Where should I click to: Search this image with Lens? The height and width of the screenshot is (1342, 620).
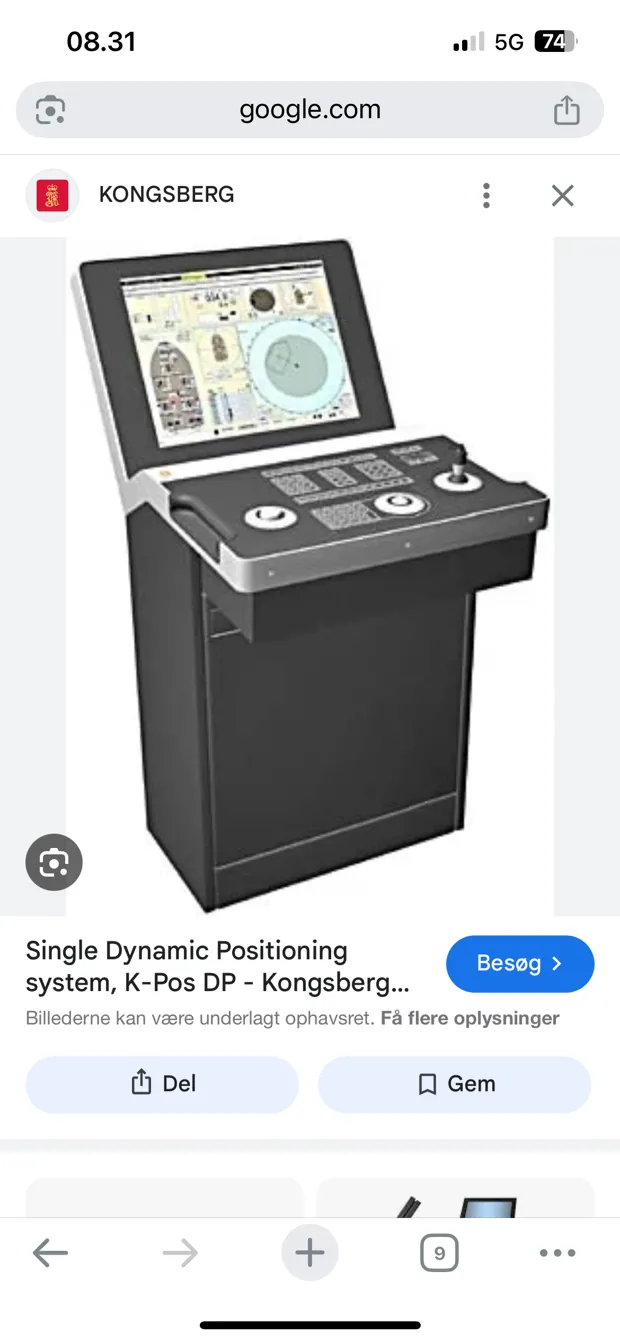click(x=54, y=862)
